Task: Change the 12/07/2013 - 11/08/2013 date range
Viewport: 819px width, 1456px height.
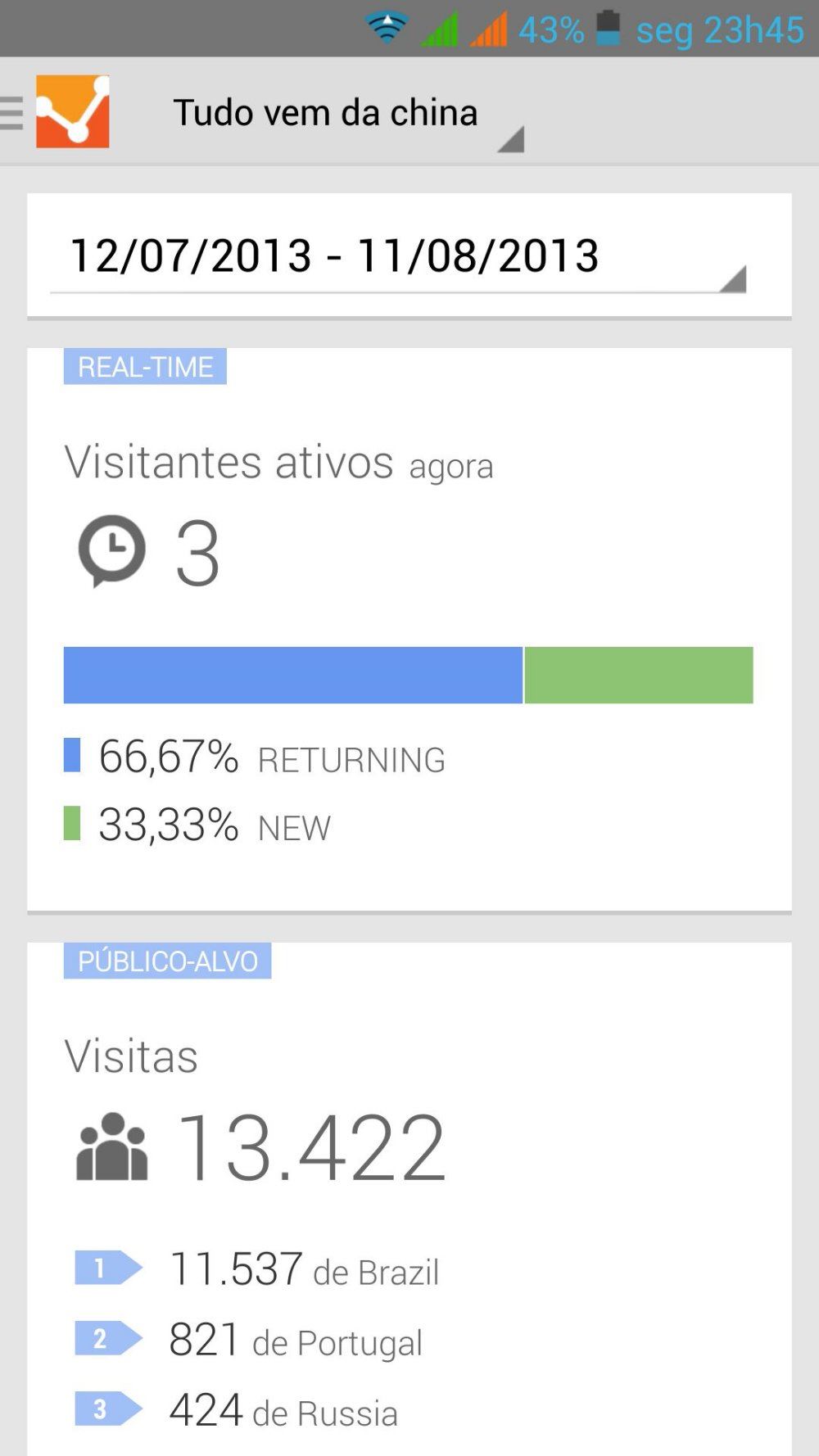Action: pyautogui.click(x=398, y=256)
